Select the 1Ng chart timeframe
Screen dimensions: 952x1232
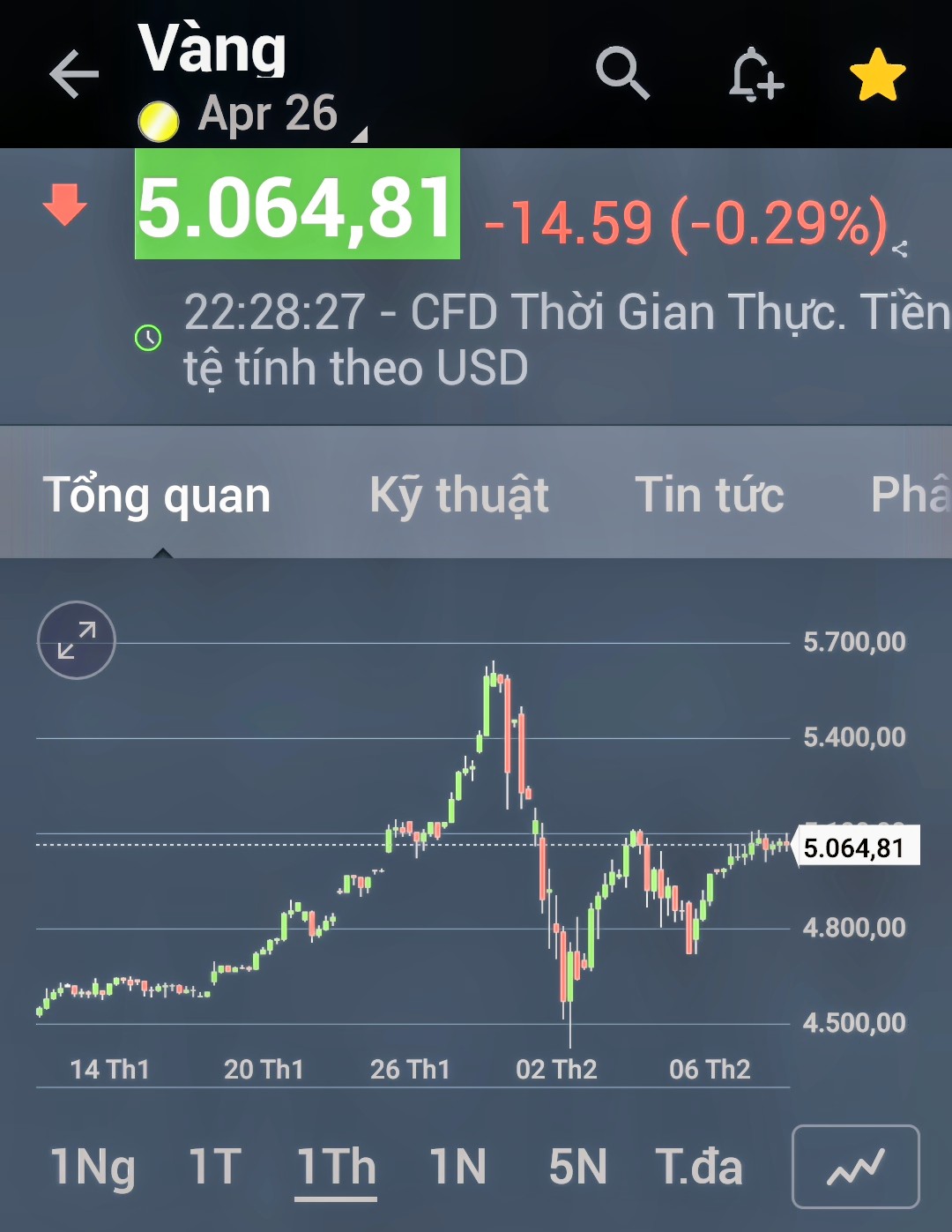click(x=93, y=1167)
